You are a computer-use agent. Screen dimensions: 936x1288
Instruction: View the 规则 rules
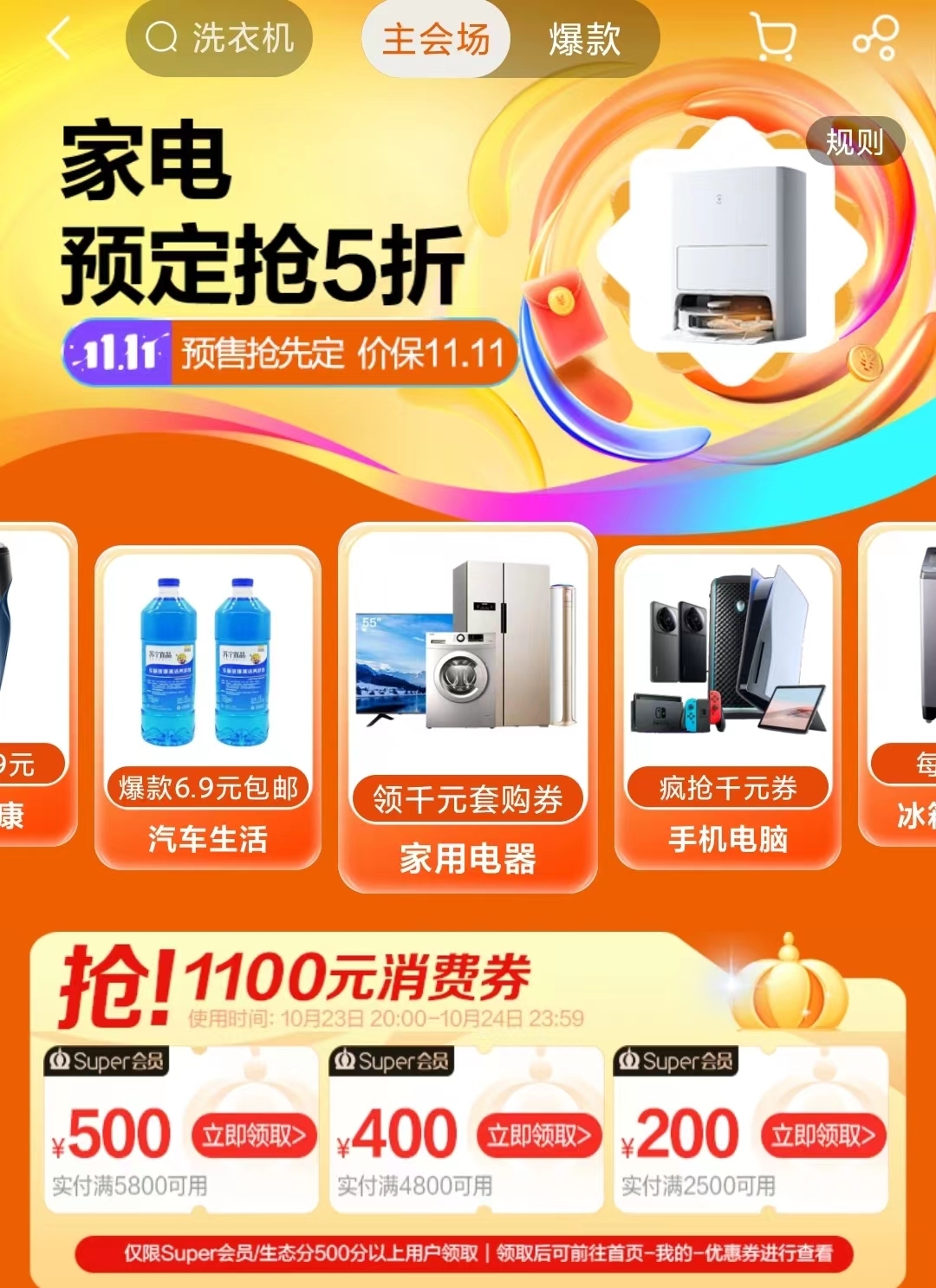point(855,141)
